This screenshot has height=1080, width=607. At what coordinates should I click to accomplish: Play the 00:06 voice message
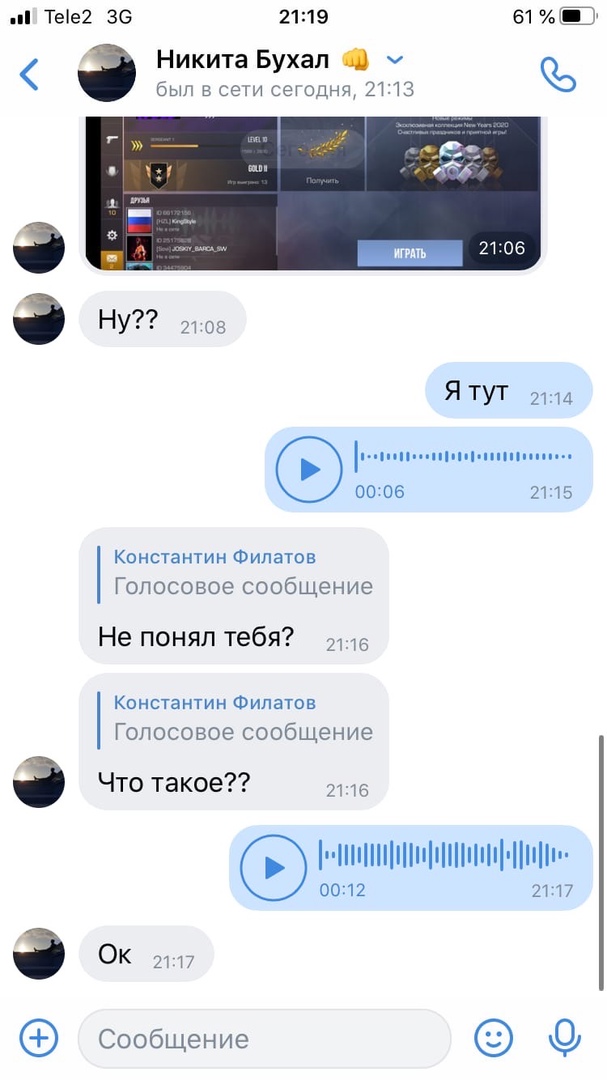[x=309, y=469]
